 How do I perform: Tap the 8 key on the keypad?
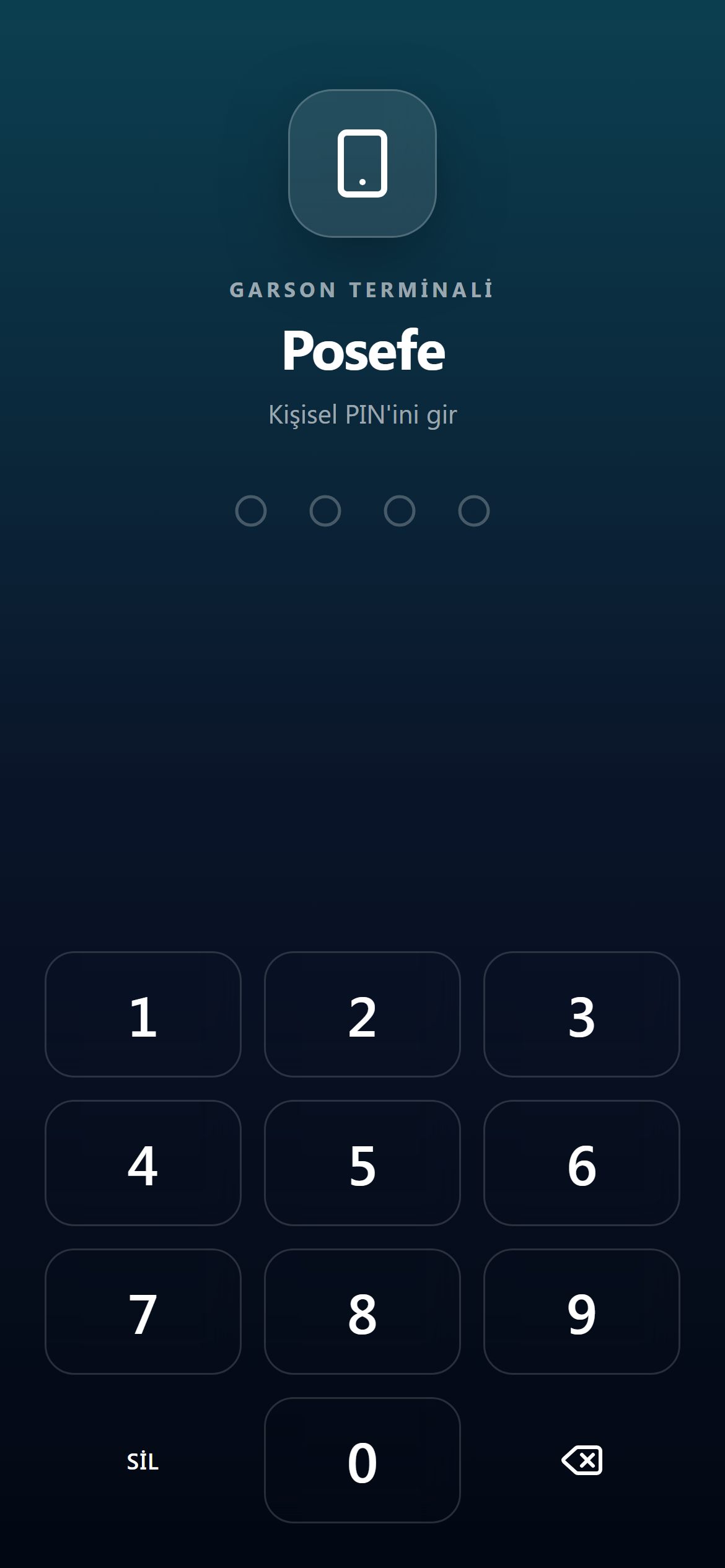click(x=362, y=1312)
